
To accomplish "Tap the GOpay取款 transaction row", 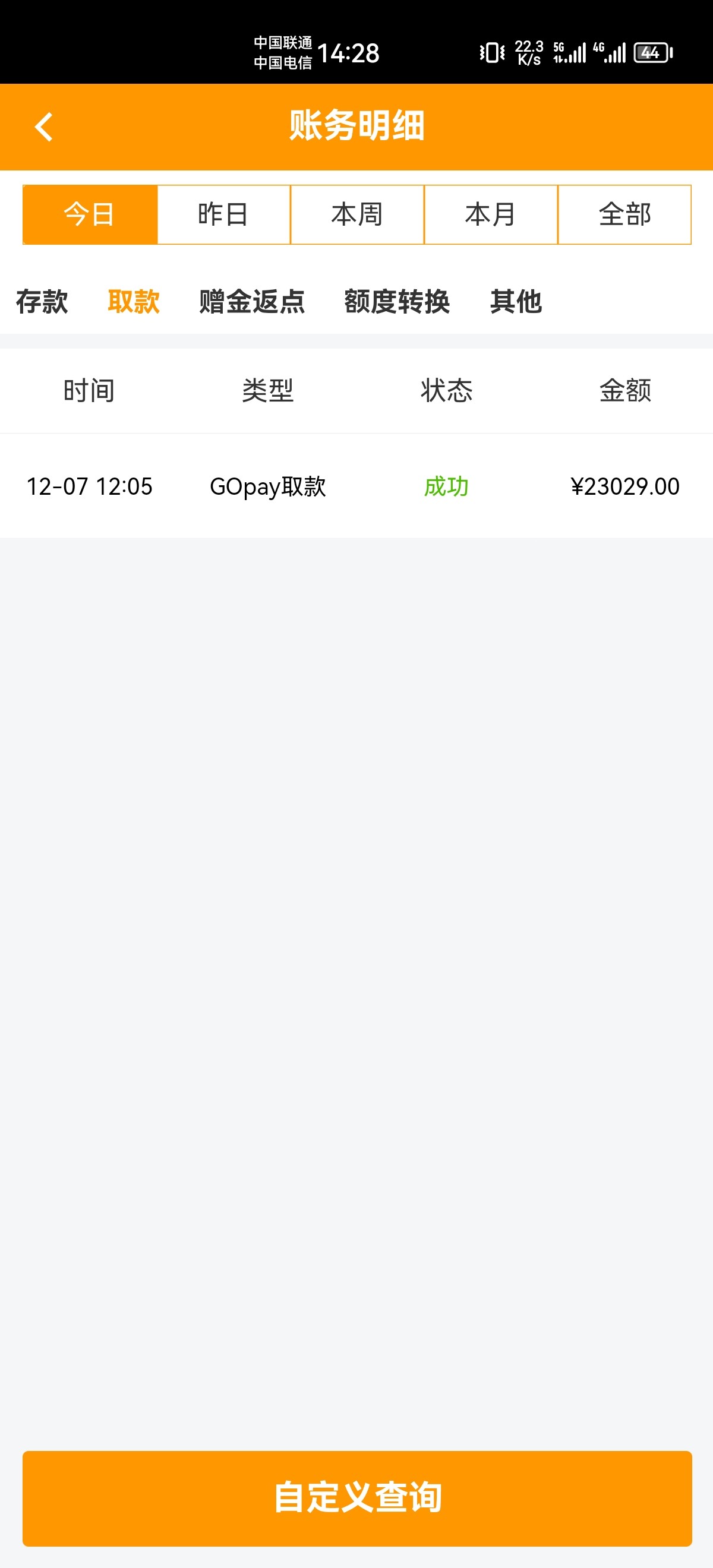I will pyautogui.click(x=267, y=487).
